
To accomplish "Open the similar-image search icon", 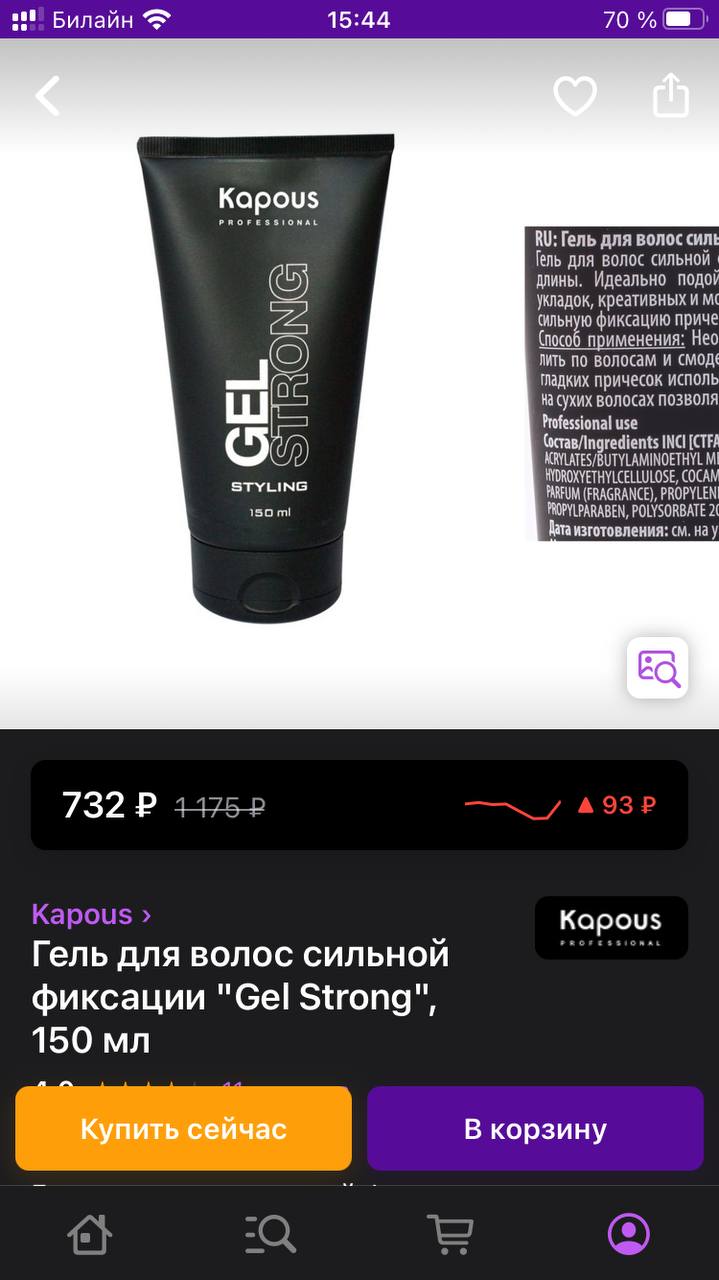I will 658,667.
